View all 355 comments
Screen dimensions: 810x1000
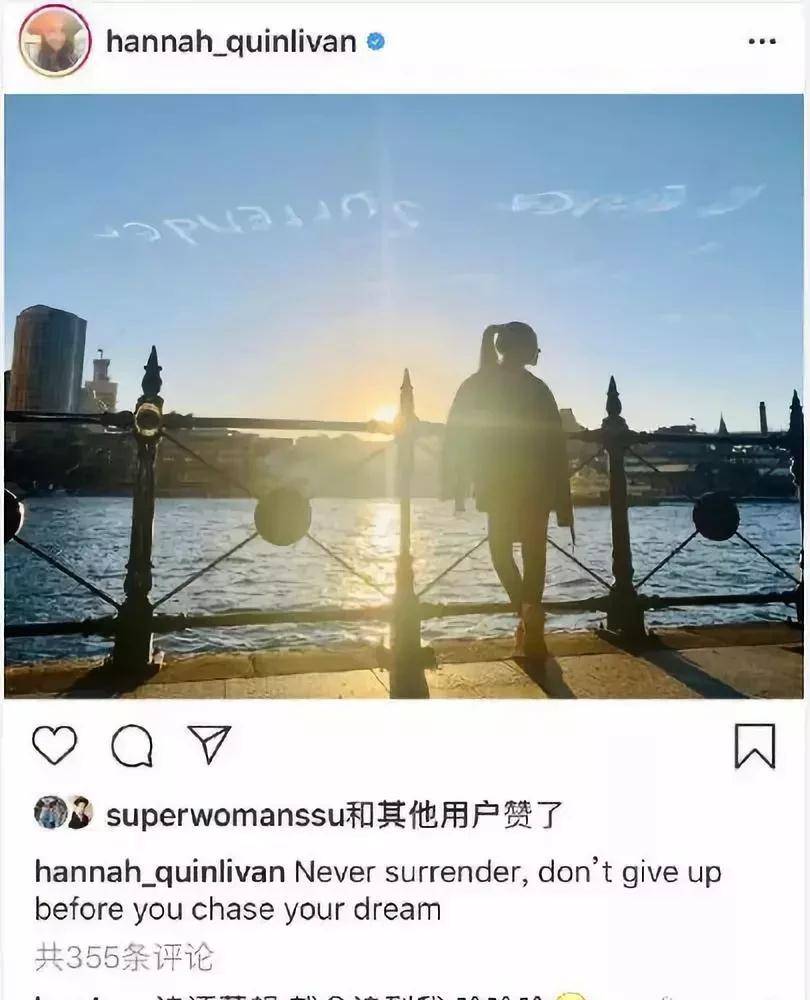pos(124,957)
